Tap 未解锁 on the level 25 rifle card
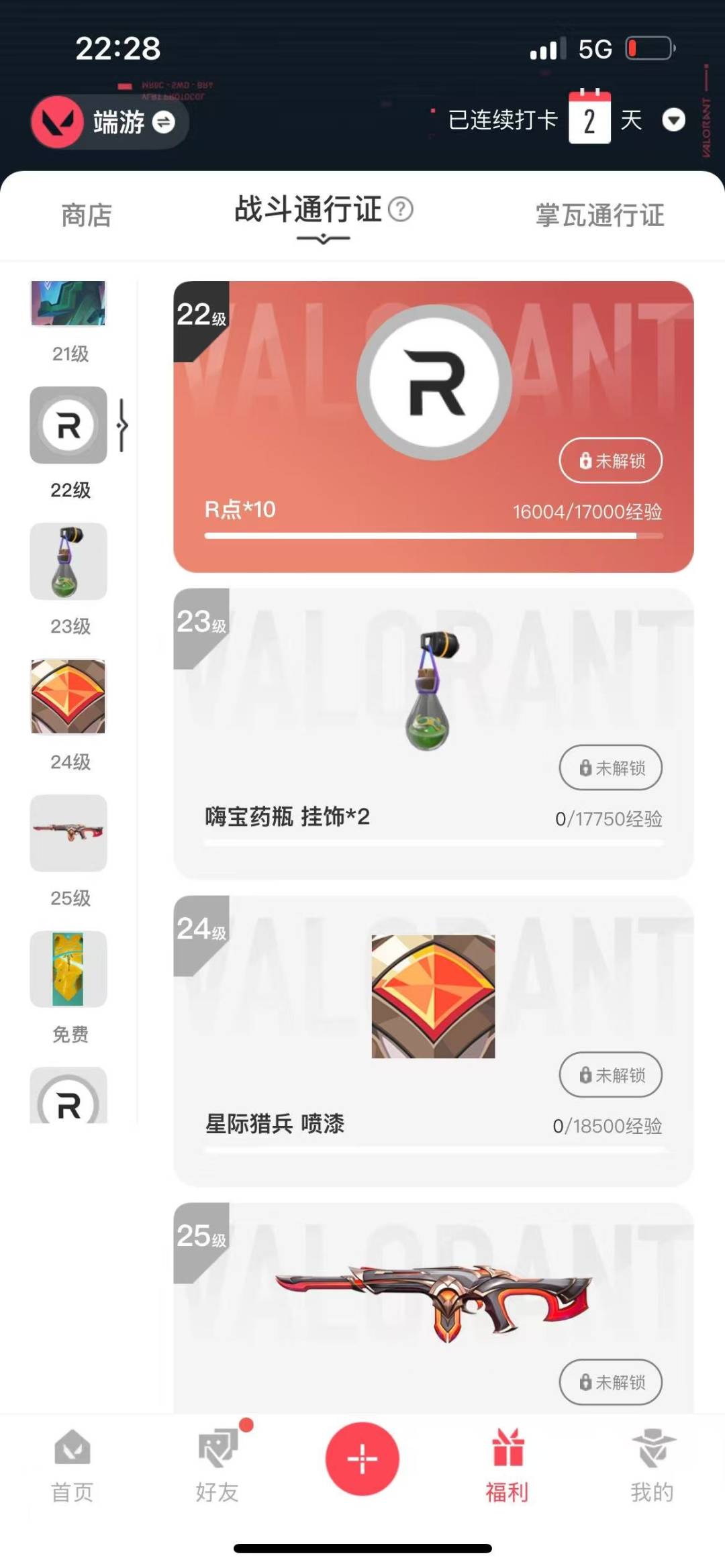The height and width of the screenshot is (1568, 725). [610, 1382]
